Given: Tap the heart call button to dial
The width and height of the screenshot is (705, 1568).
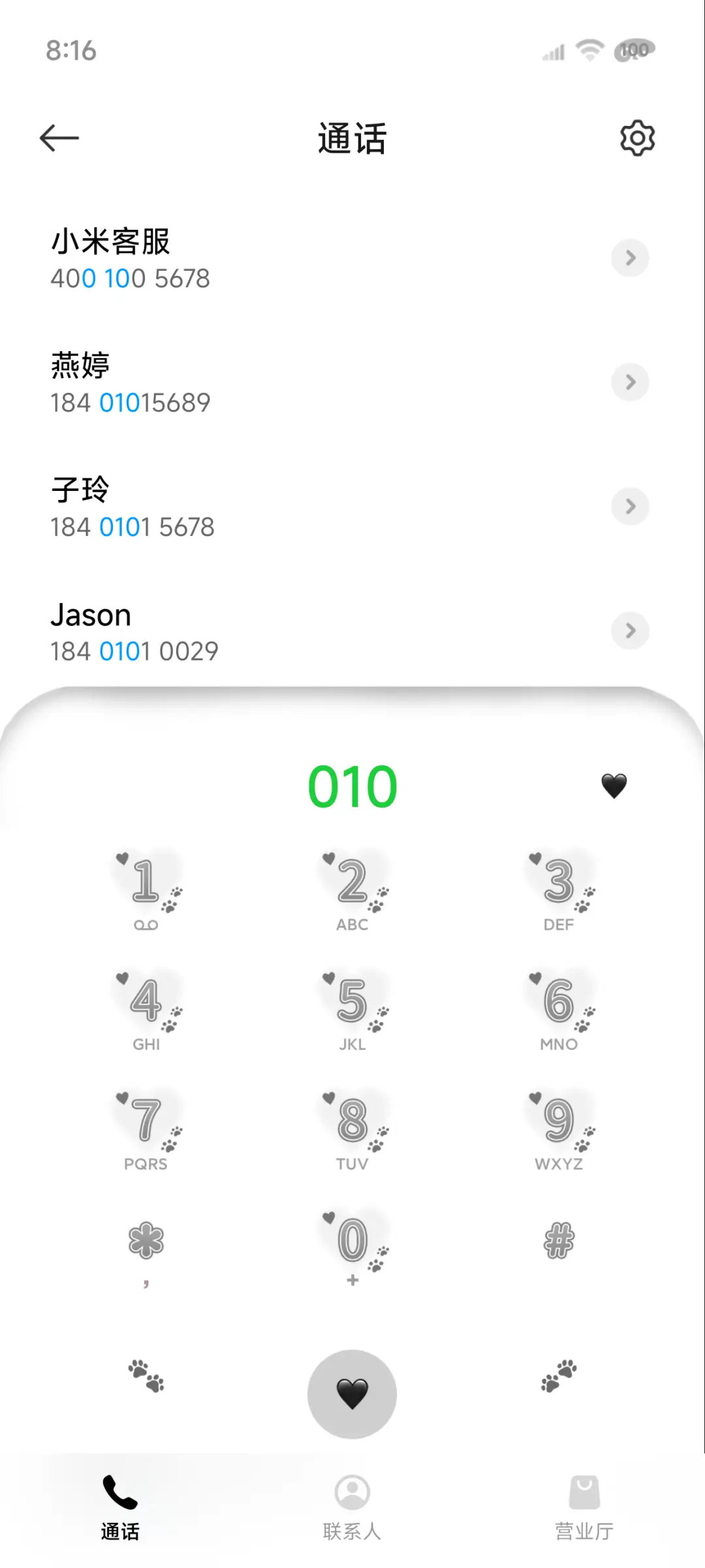Looking at the screenshot, I should (x=352, y=1392).
